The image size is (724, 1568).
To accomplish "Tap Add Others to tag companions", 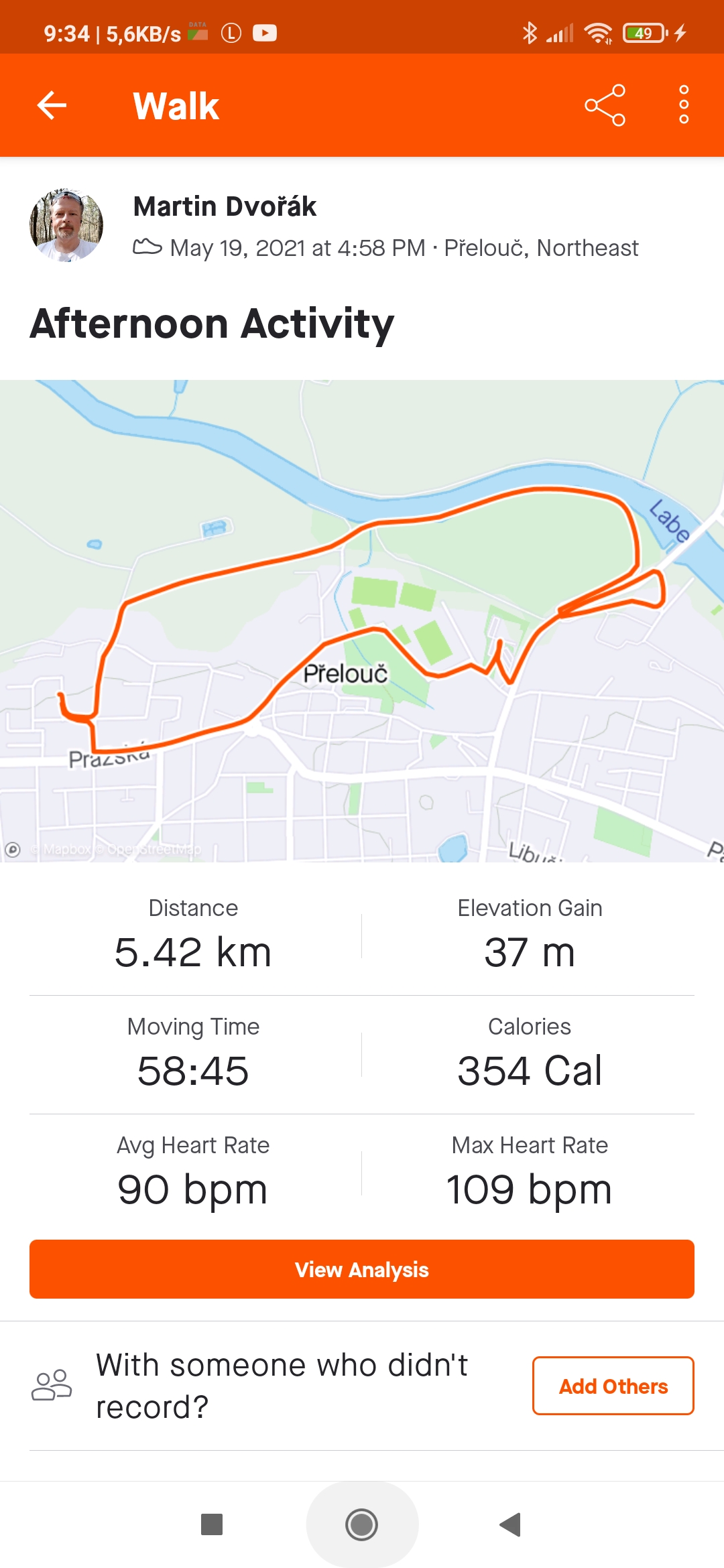I will 613,1386.
